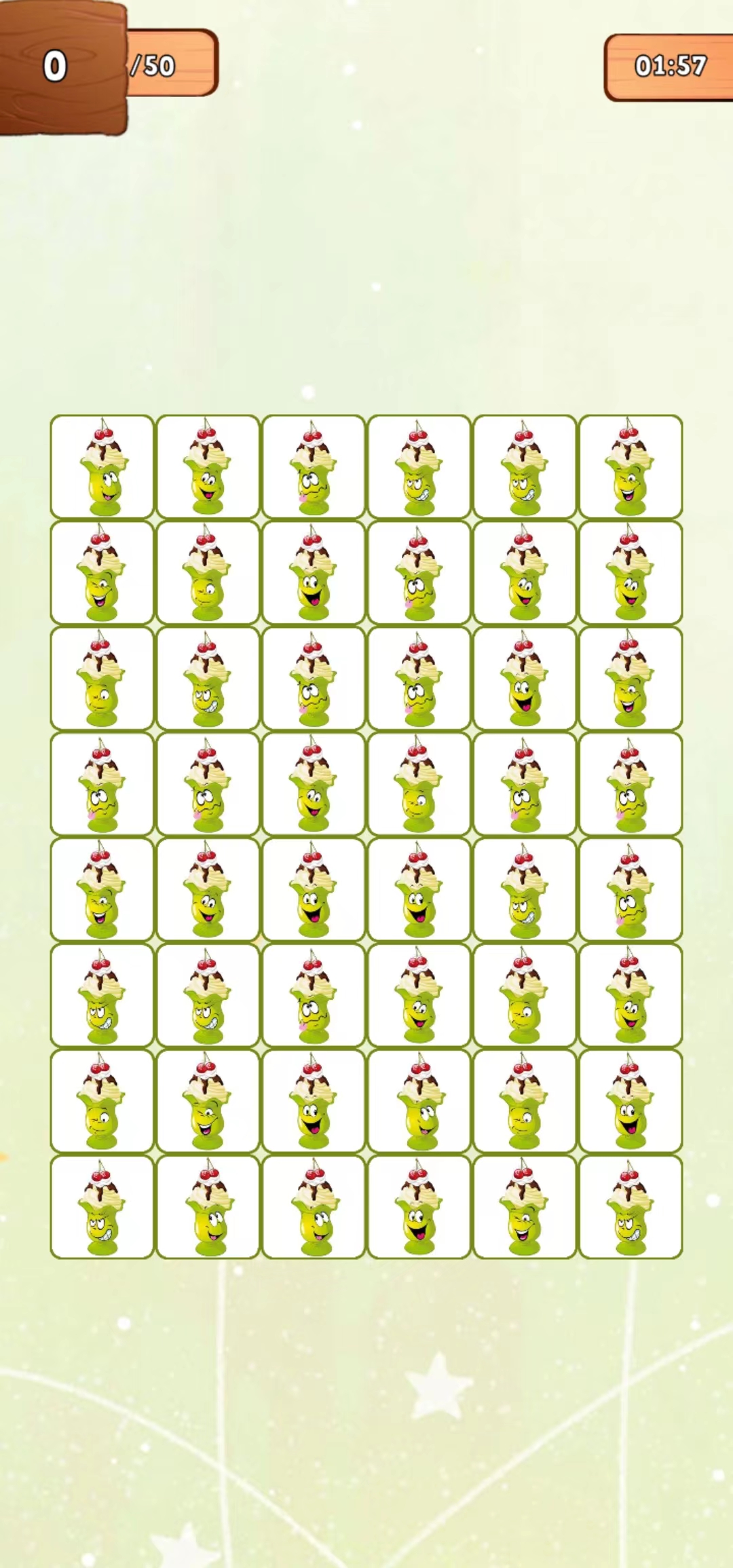Click the score plaque showing 0
Image resolution: width=733 pixels, height=1568 pixels.
(x=54, y=64)
